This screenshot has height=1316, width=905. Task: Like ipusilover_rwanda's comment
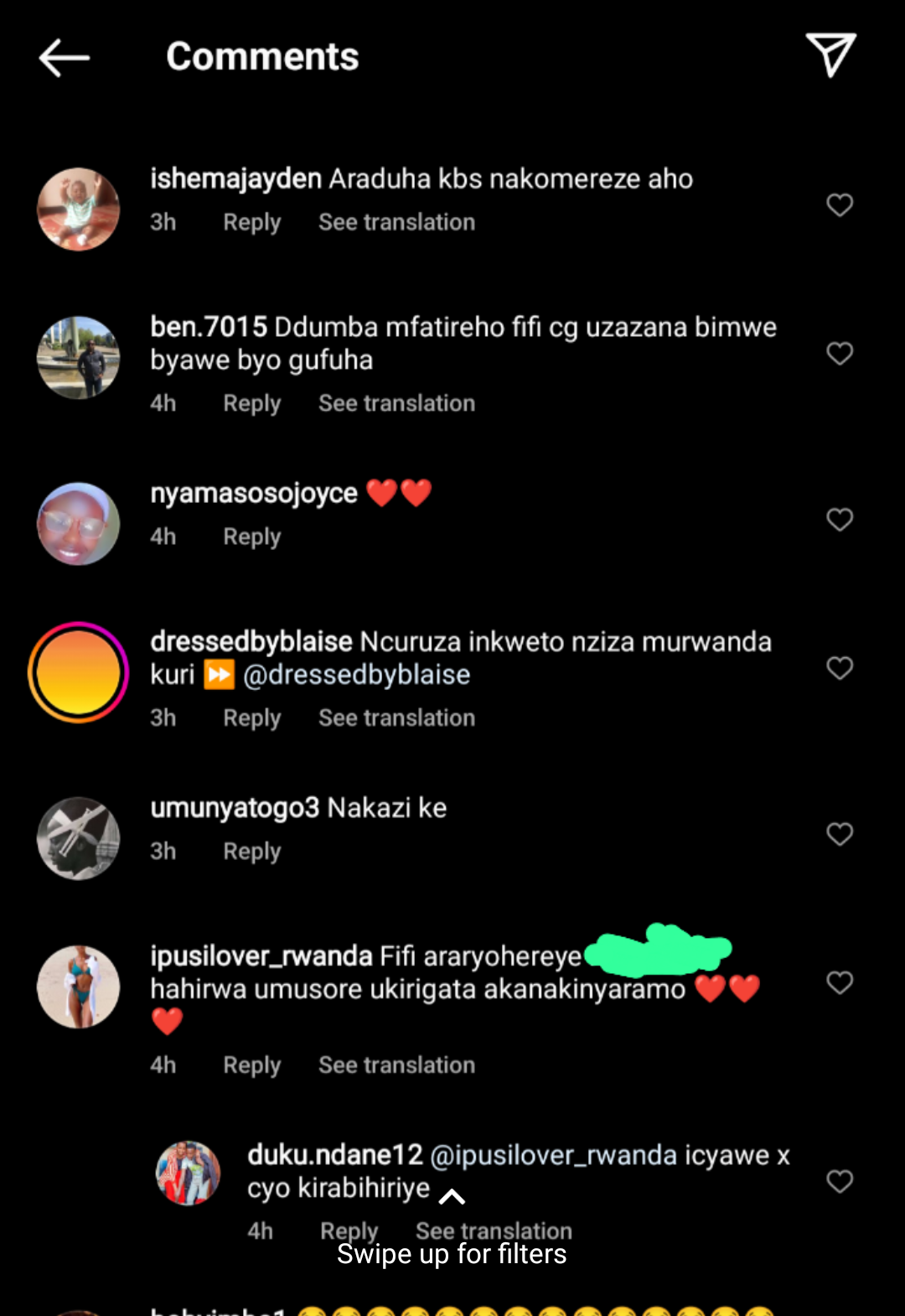pos(839,982)
